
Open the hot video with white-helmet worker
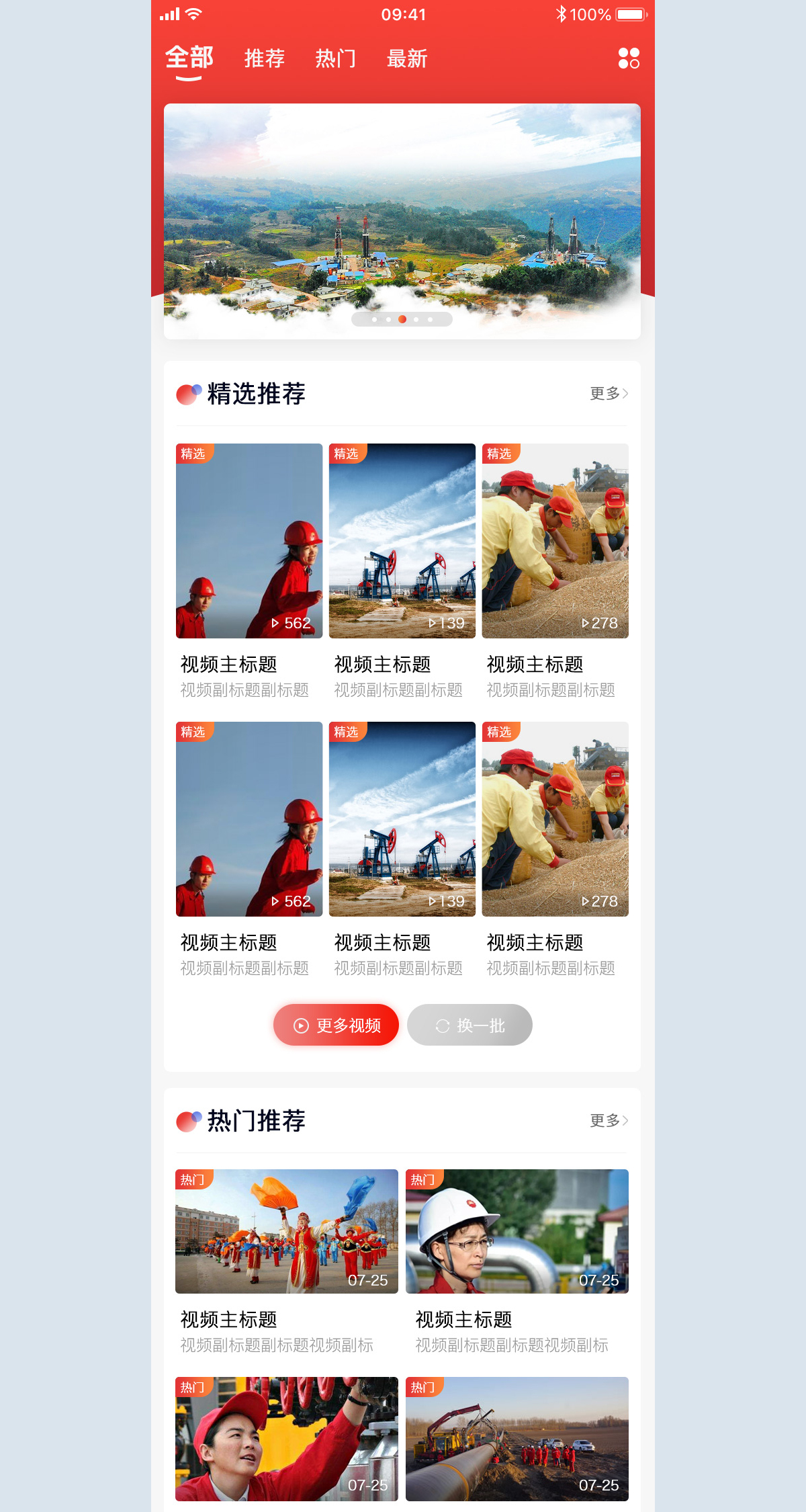(517, 1231)
